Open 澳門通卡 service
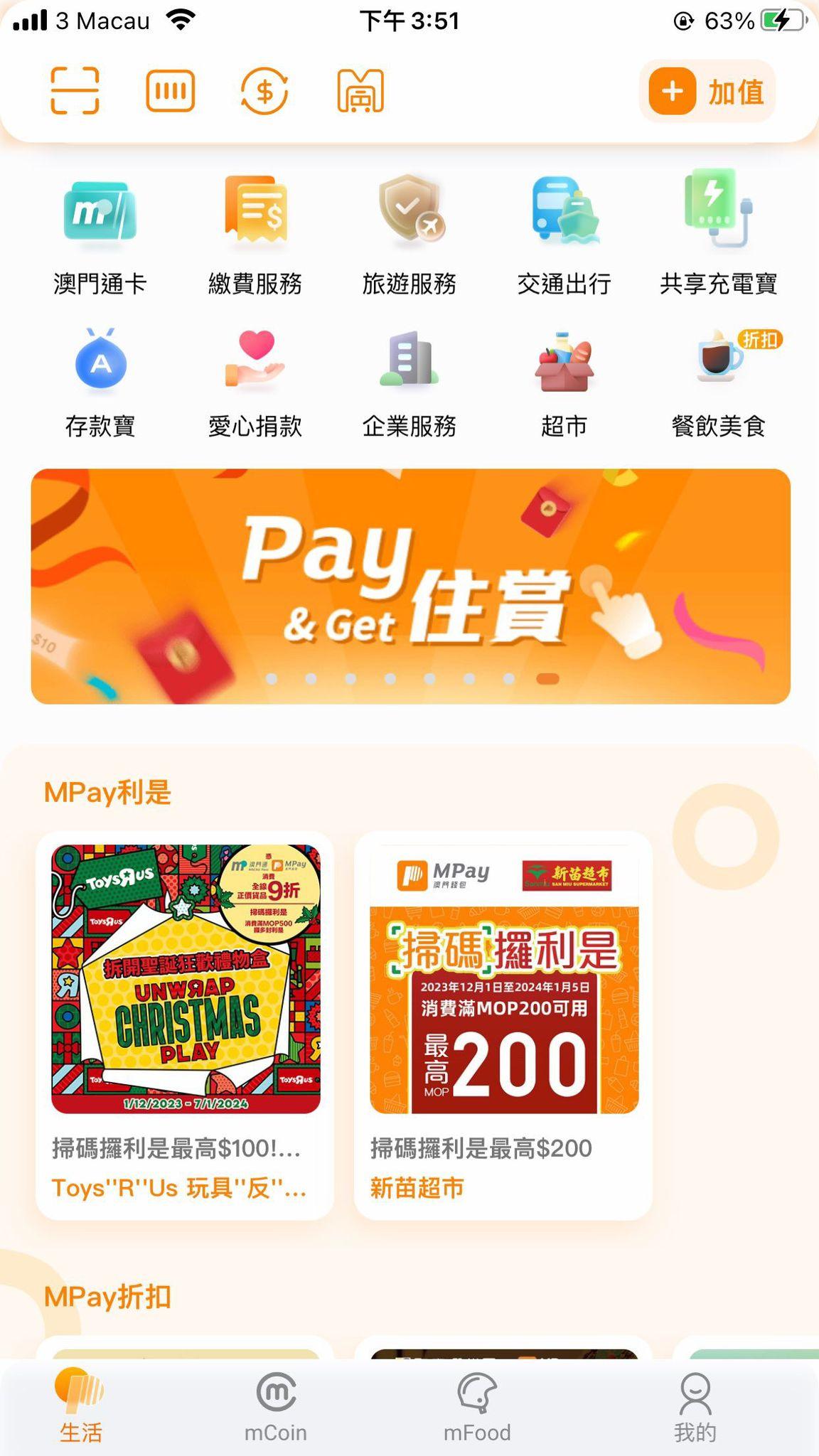The height and width of the screenshot is (1456, 819). pyautogui.click(x=100, y=235)
